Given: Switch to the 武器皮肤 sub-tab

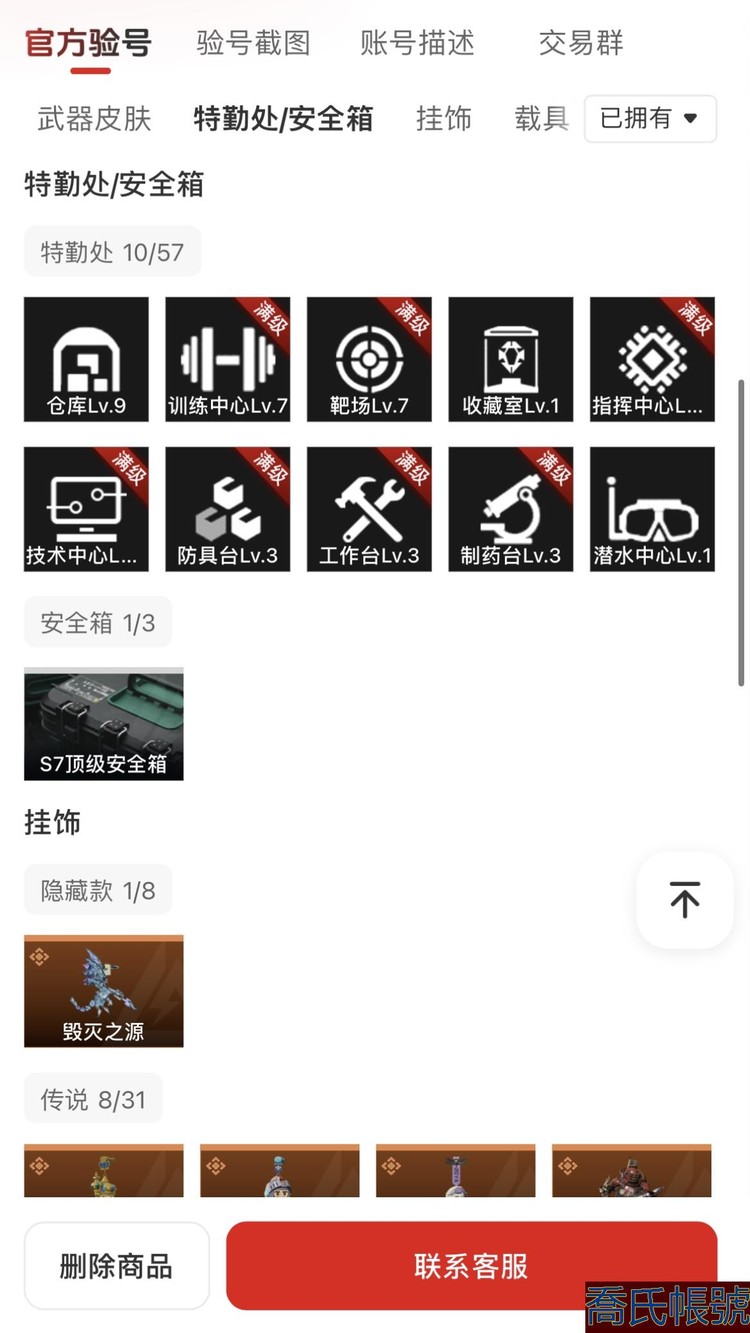Looking at the screenshot, I should tap(94, 118).
